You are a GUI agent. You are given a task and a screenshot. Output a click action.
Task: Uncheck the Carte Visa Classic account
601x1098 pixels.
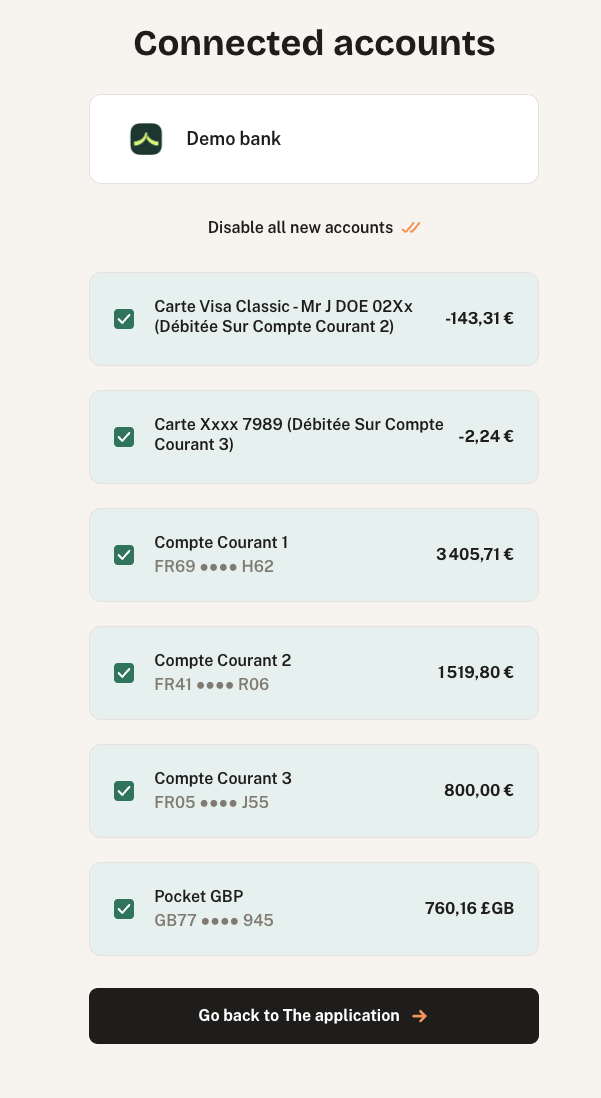coord(124,319)
